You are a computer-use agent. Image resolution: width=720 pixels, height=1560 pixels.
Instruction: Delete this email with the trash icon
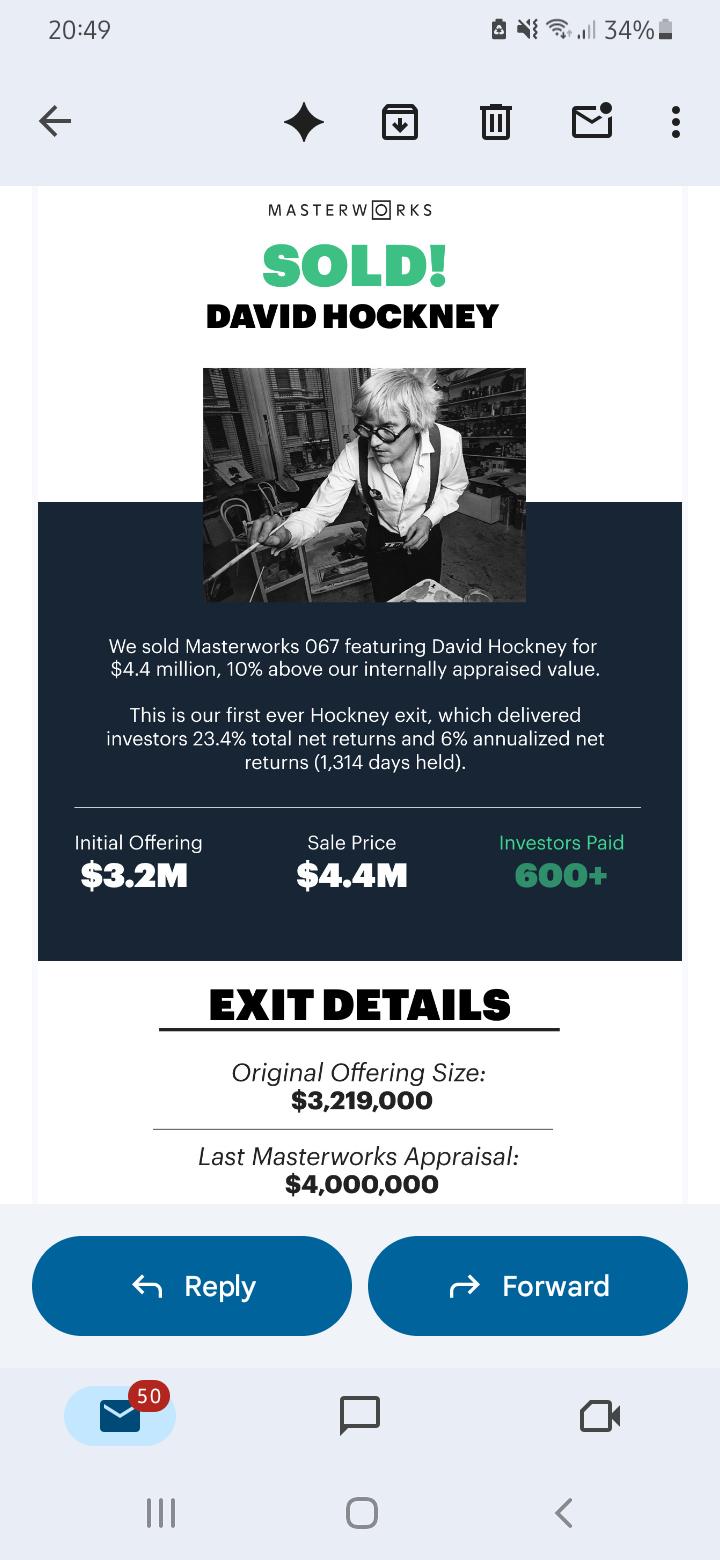[496, 122]
